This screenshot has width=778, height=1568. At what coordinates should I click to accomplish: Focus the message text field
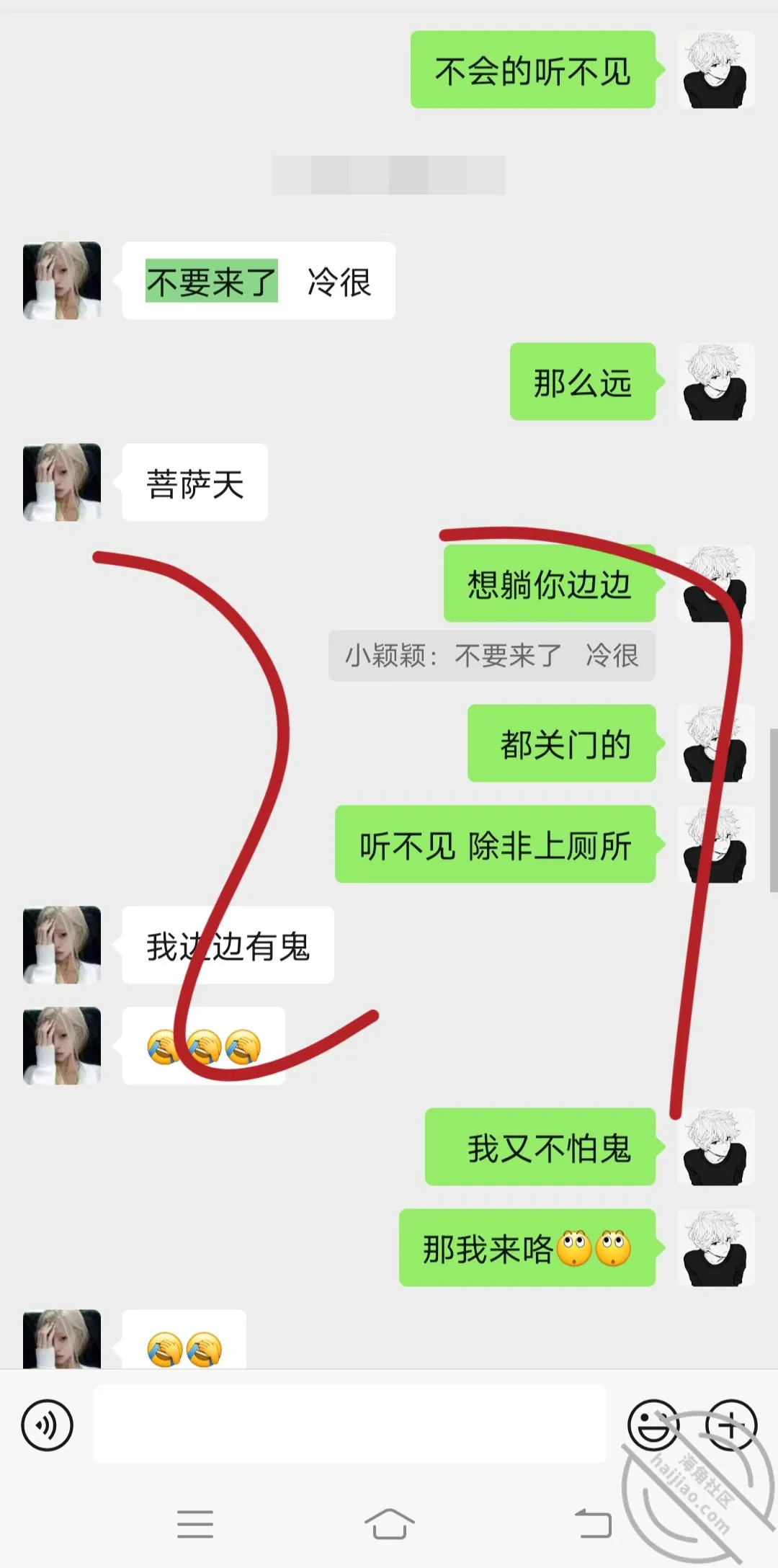click(x=350, y=1424)
